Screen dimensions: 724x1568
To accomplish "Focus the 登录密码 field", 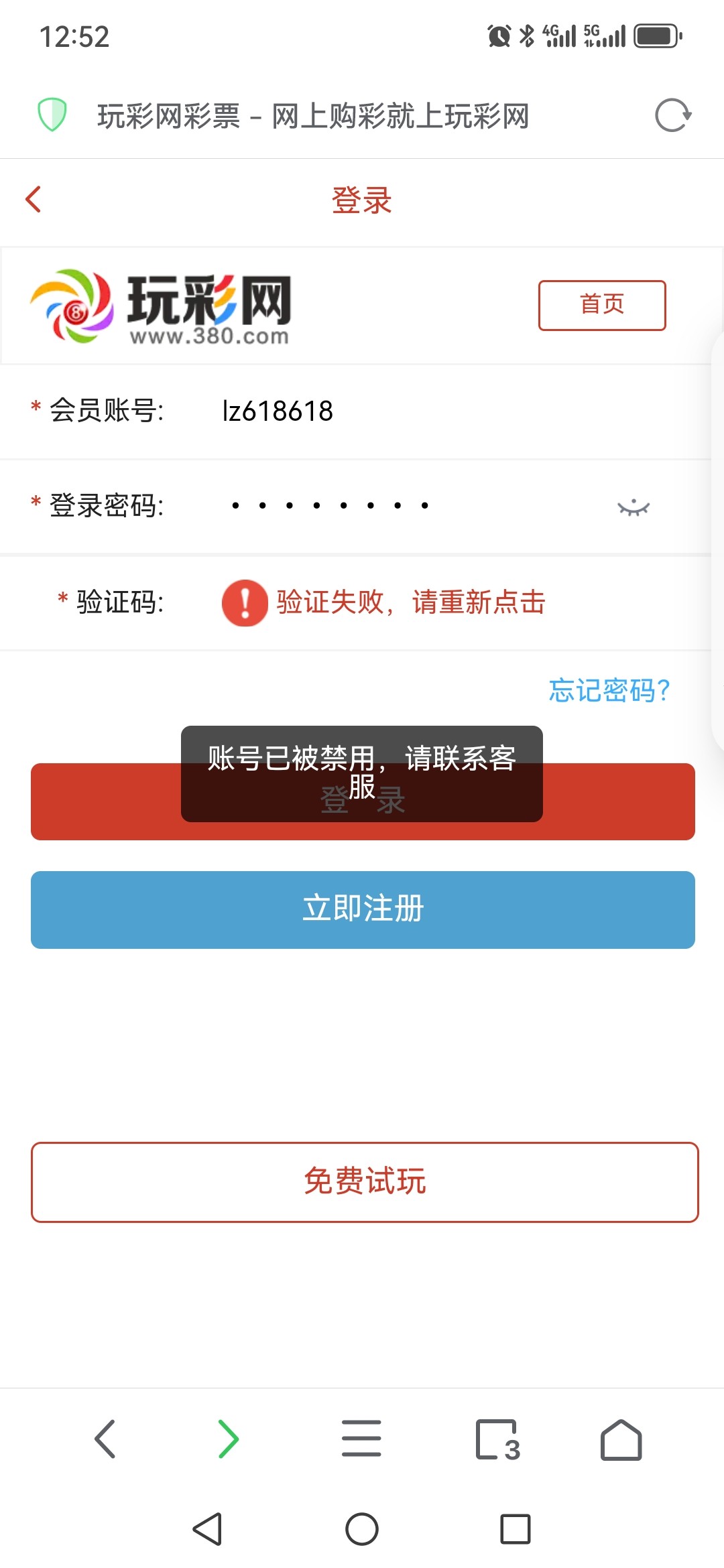I will 402,505.
